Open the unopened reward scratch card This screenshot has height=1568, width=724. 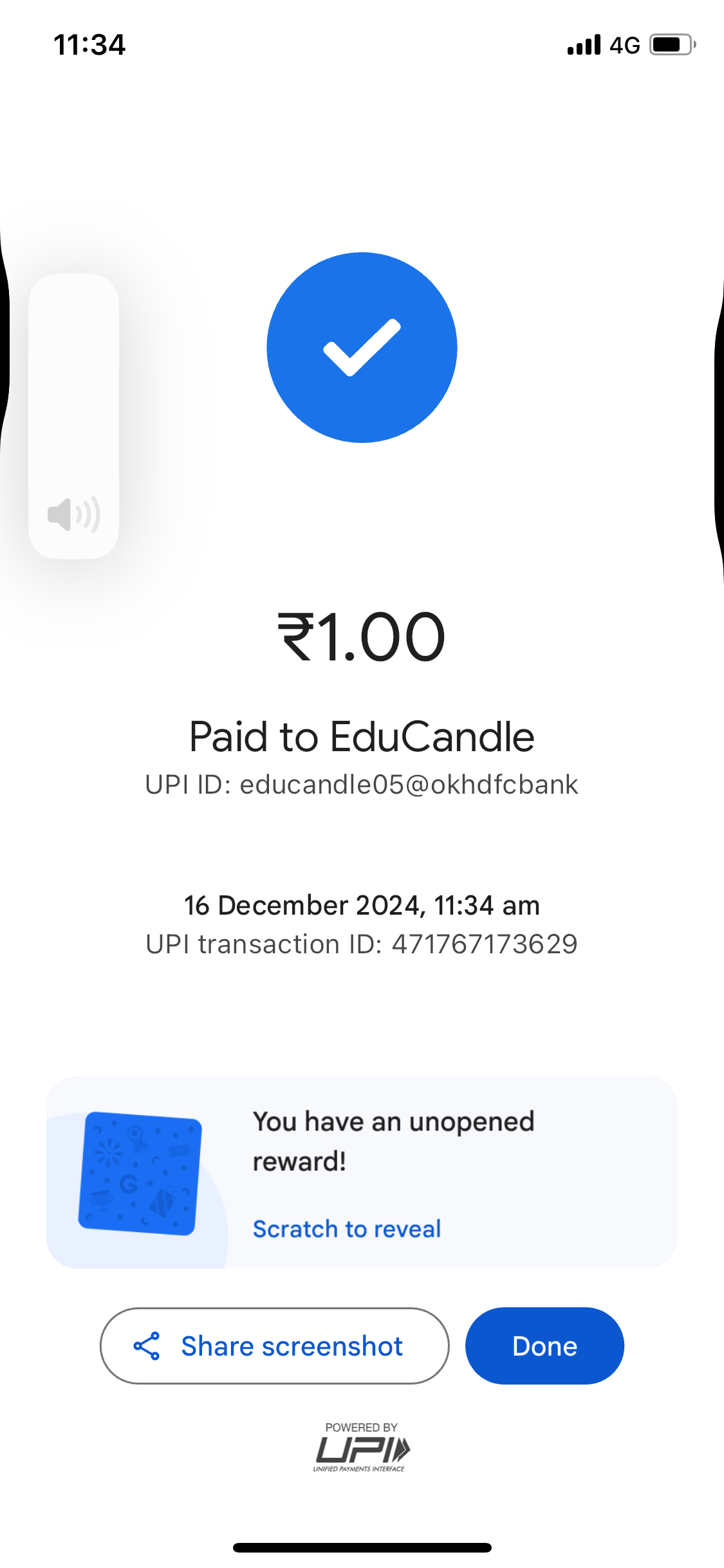coord(140,1173)
